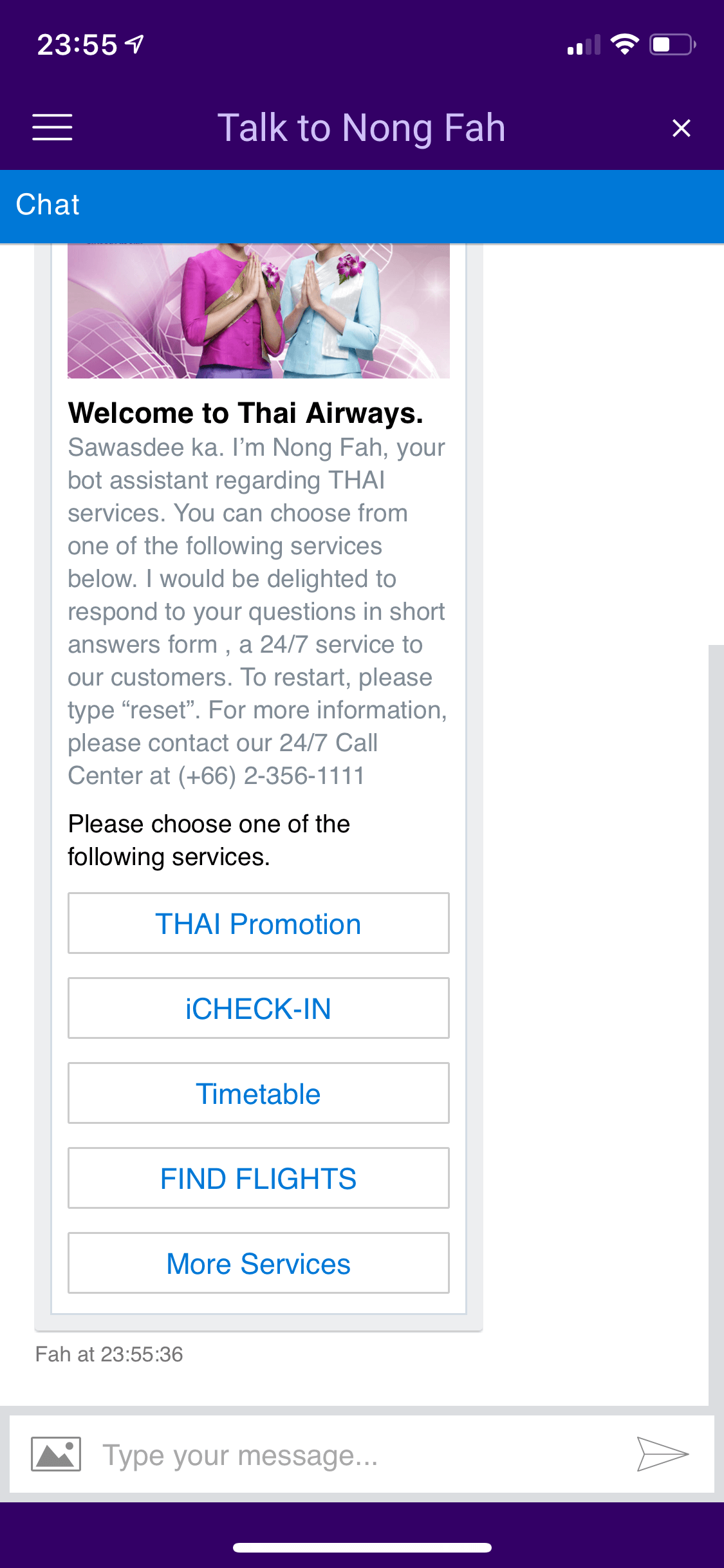
Task: Focus the message input field
Action: [360, 1455]
